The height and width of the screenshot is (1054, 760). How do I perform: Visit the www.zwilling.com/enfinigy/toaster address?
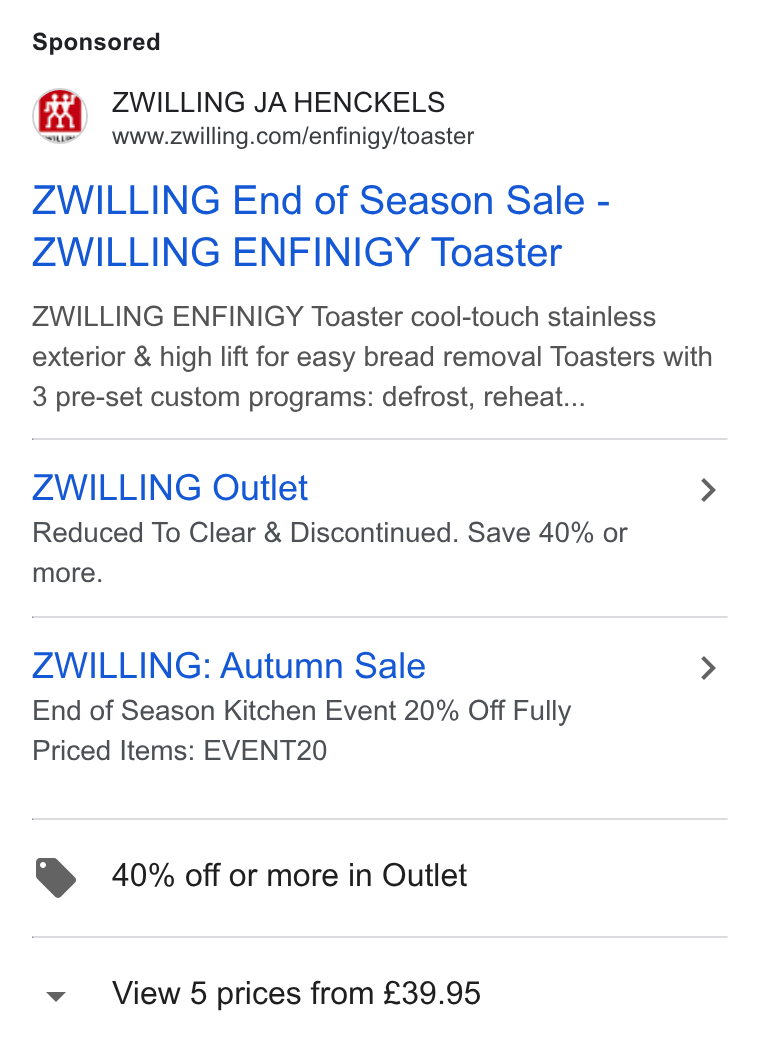point(293,136)
